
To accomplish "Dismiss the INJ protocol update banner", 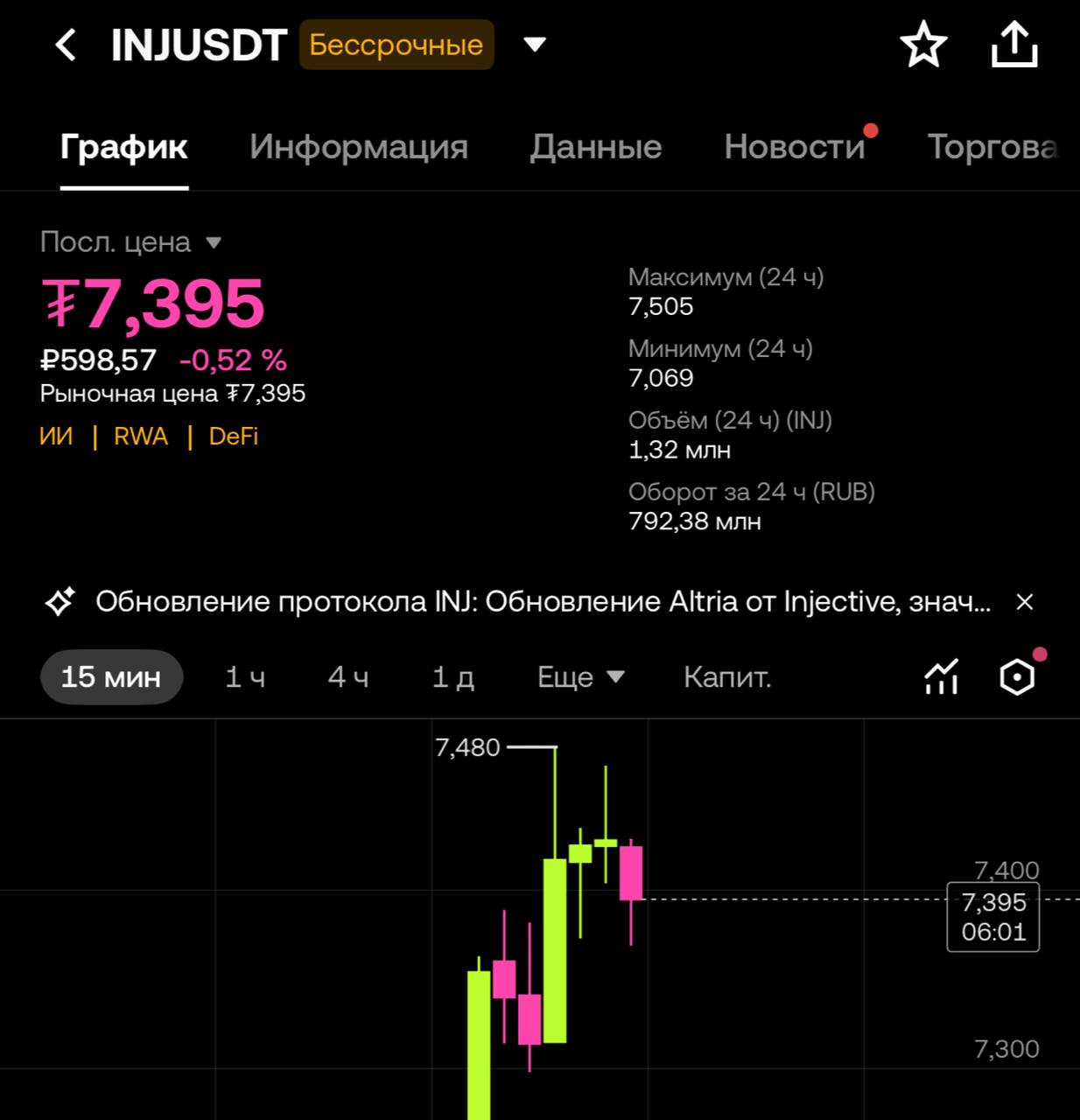I will (x=1025, y=602).
